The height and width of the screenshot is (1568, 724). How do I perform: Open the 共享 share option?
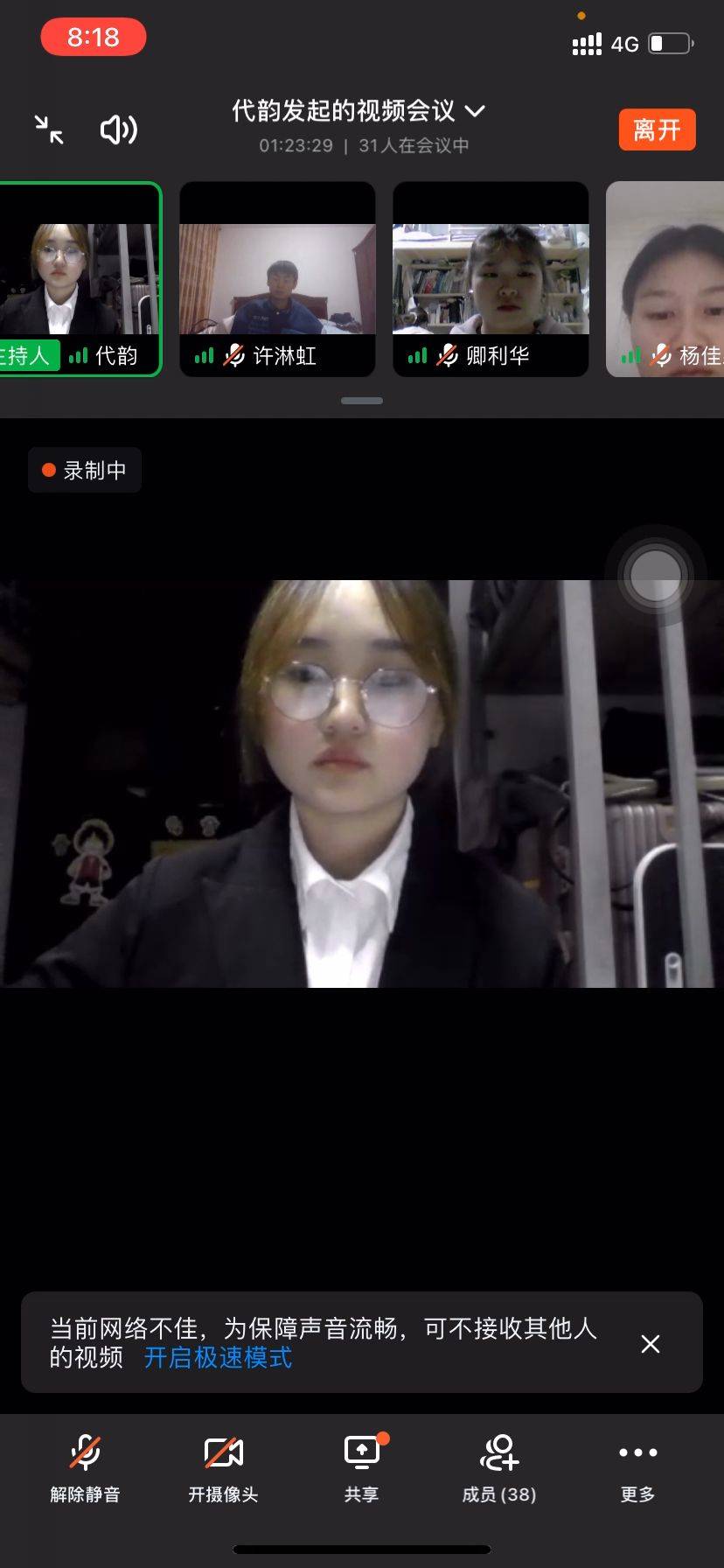[361, 1467]
